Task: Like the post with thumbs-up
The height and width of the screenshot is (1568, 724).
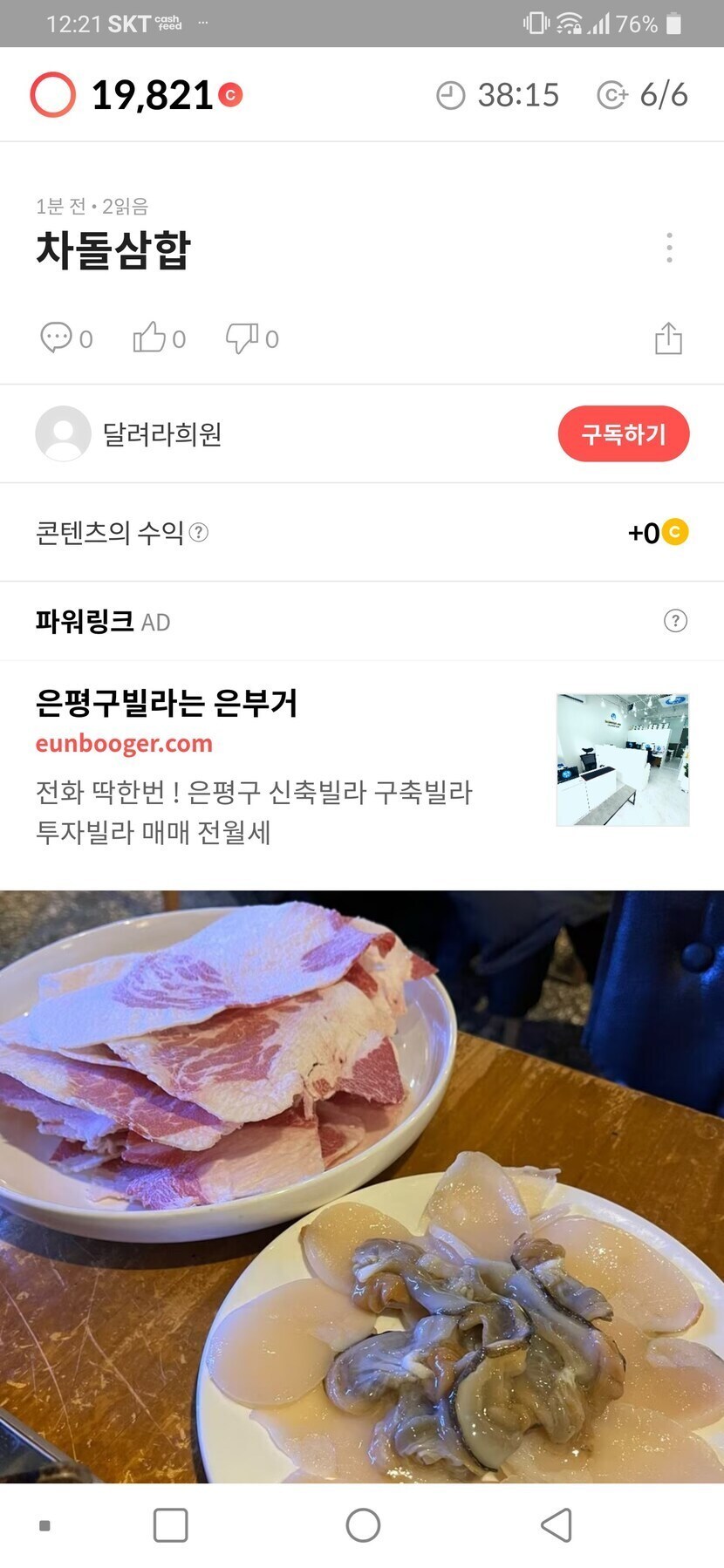Action: click(149, 337)
